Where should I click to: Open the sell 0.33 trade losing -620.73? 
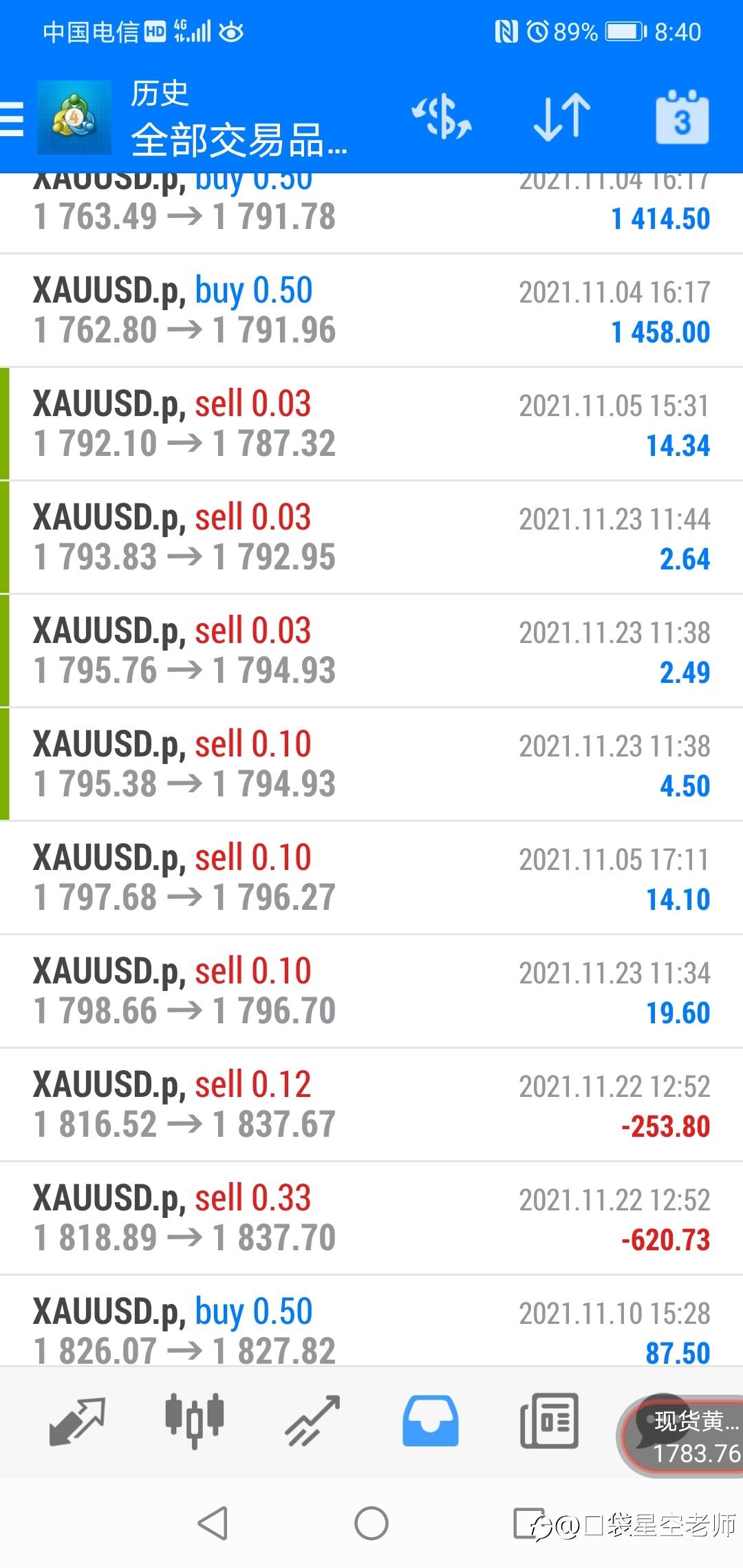point(371,1219)
